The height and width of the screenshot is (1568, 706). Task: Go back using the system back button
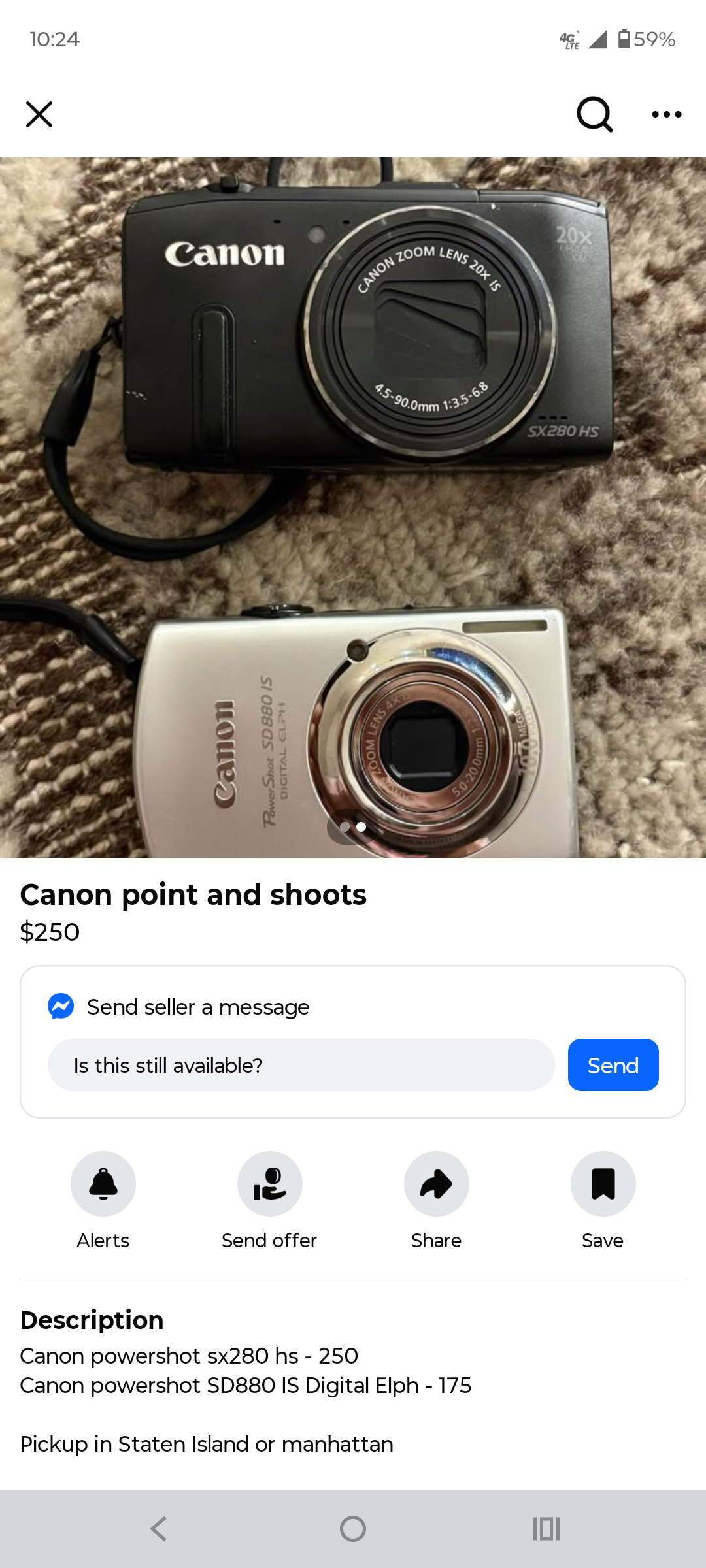159,1529
